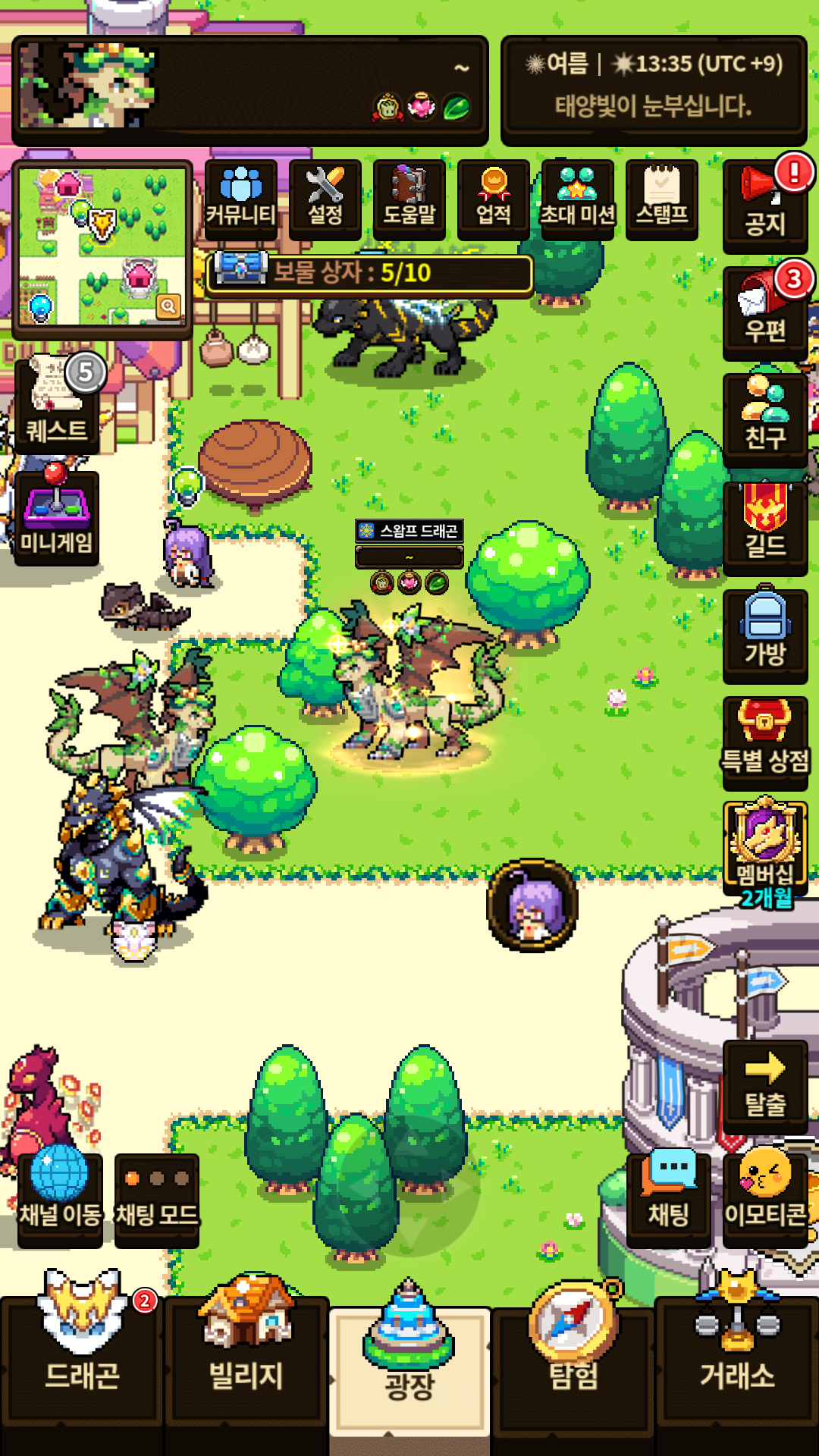Open the 친구 friends list
This screenshot has height=1456, width=819.
pyautogui.click(x=764, y=419)
